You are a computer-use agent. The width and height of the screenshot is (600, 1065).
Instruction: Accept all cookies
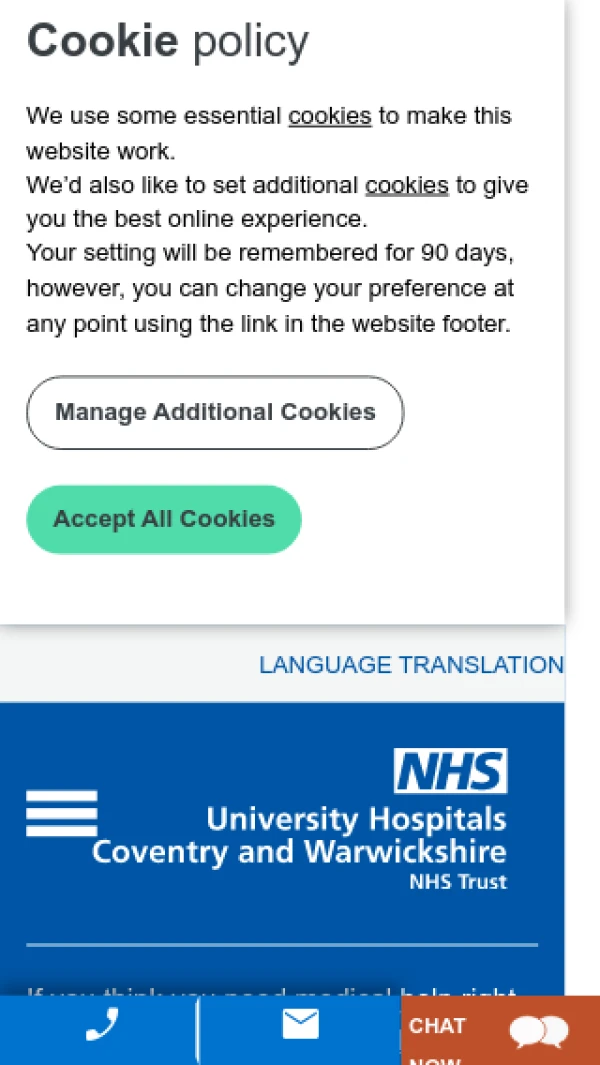coord(164,520)
